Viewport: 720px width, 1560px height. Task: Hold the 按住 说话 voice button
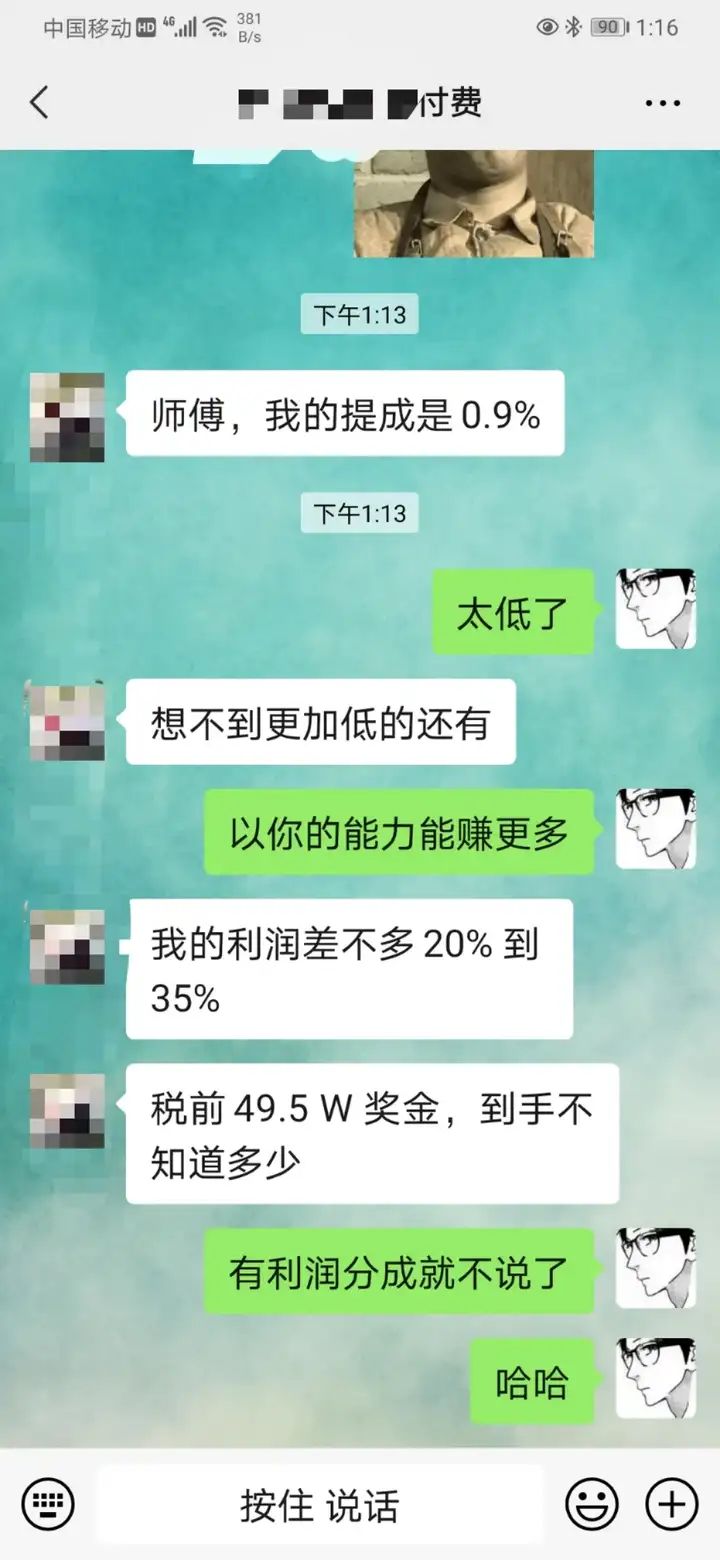320,1504
